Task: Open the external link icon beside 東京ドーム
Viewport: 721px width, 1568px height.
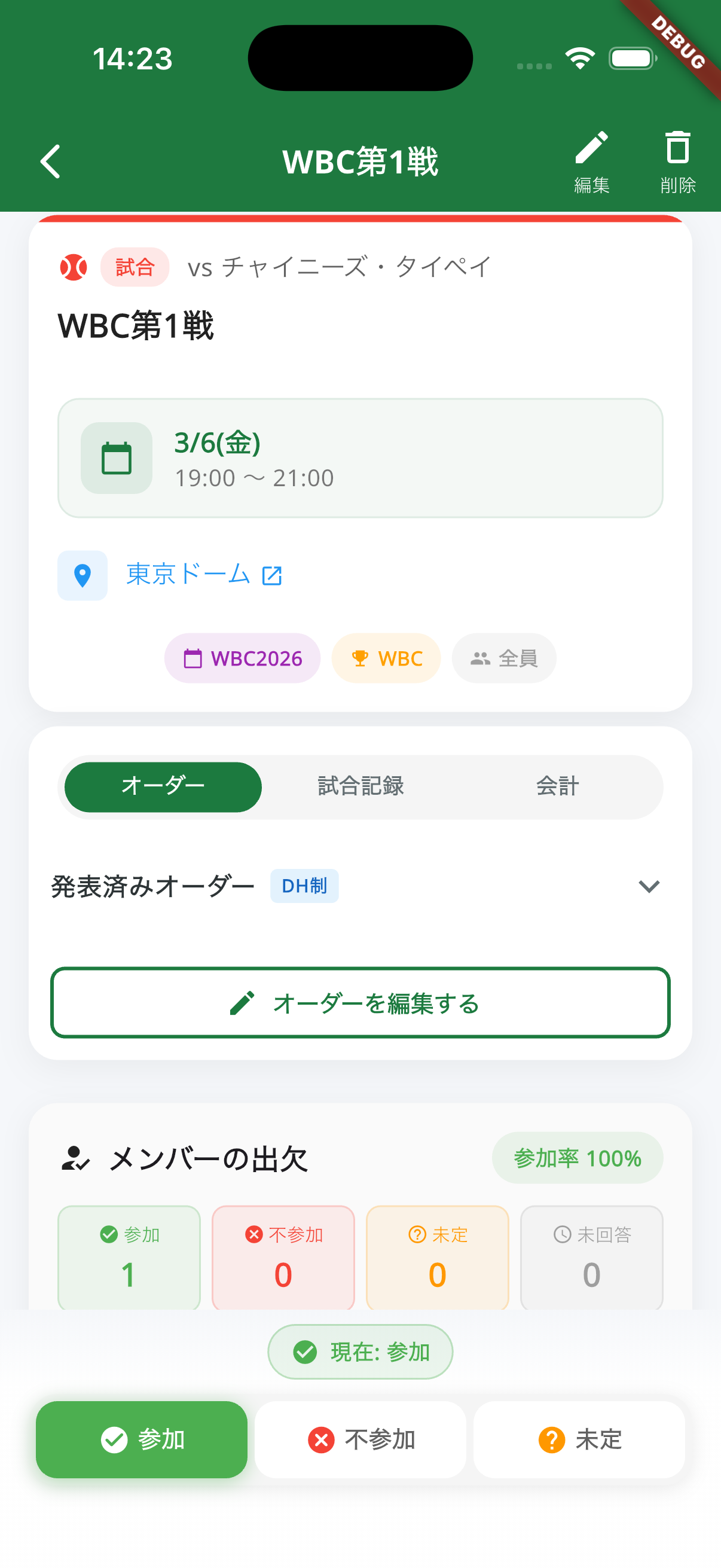Action: [272, 575]
